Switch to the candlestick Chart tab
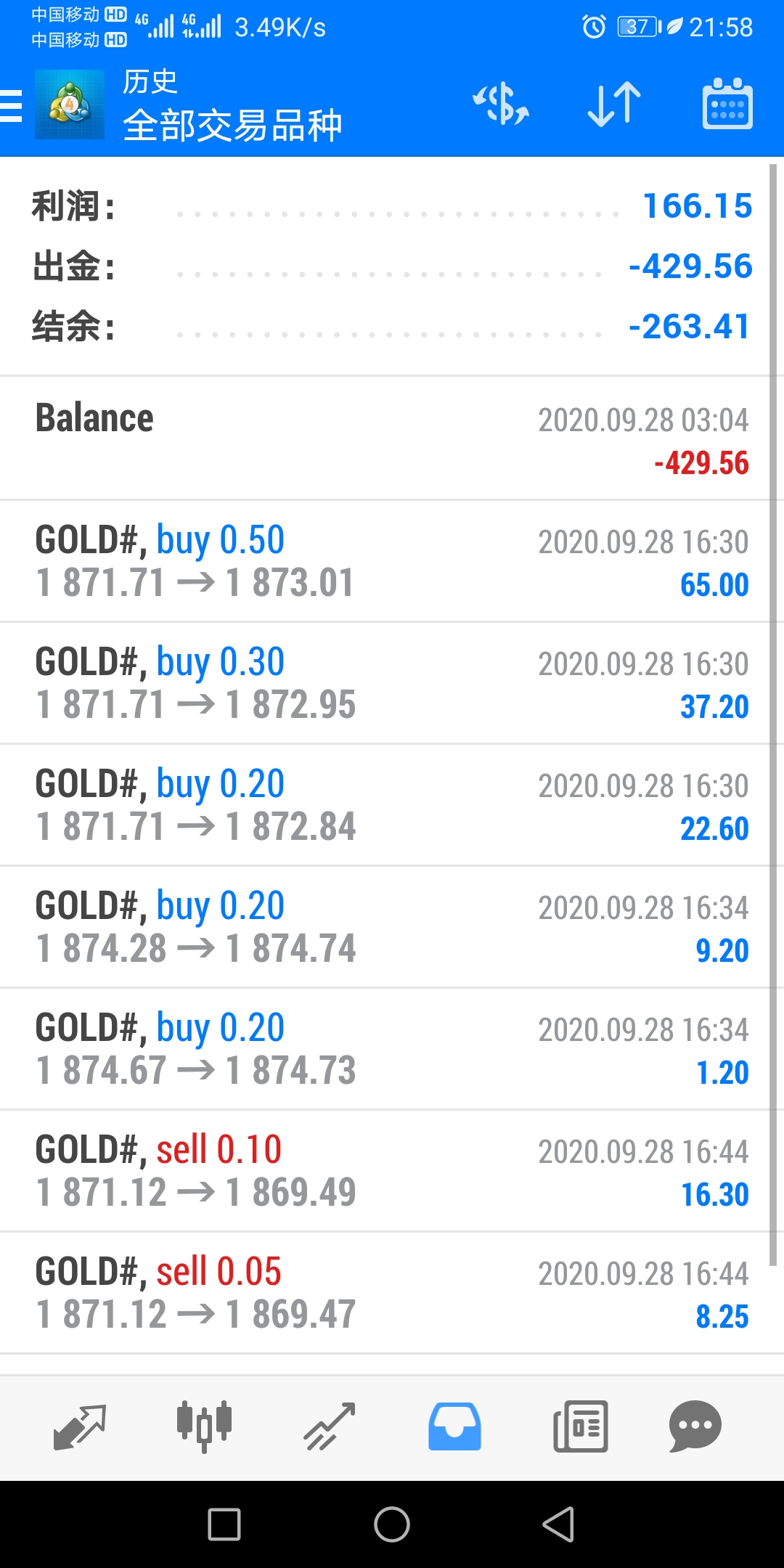 coord(204,1426)
